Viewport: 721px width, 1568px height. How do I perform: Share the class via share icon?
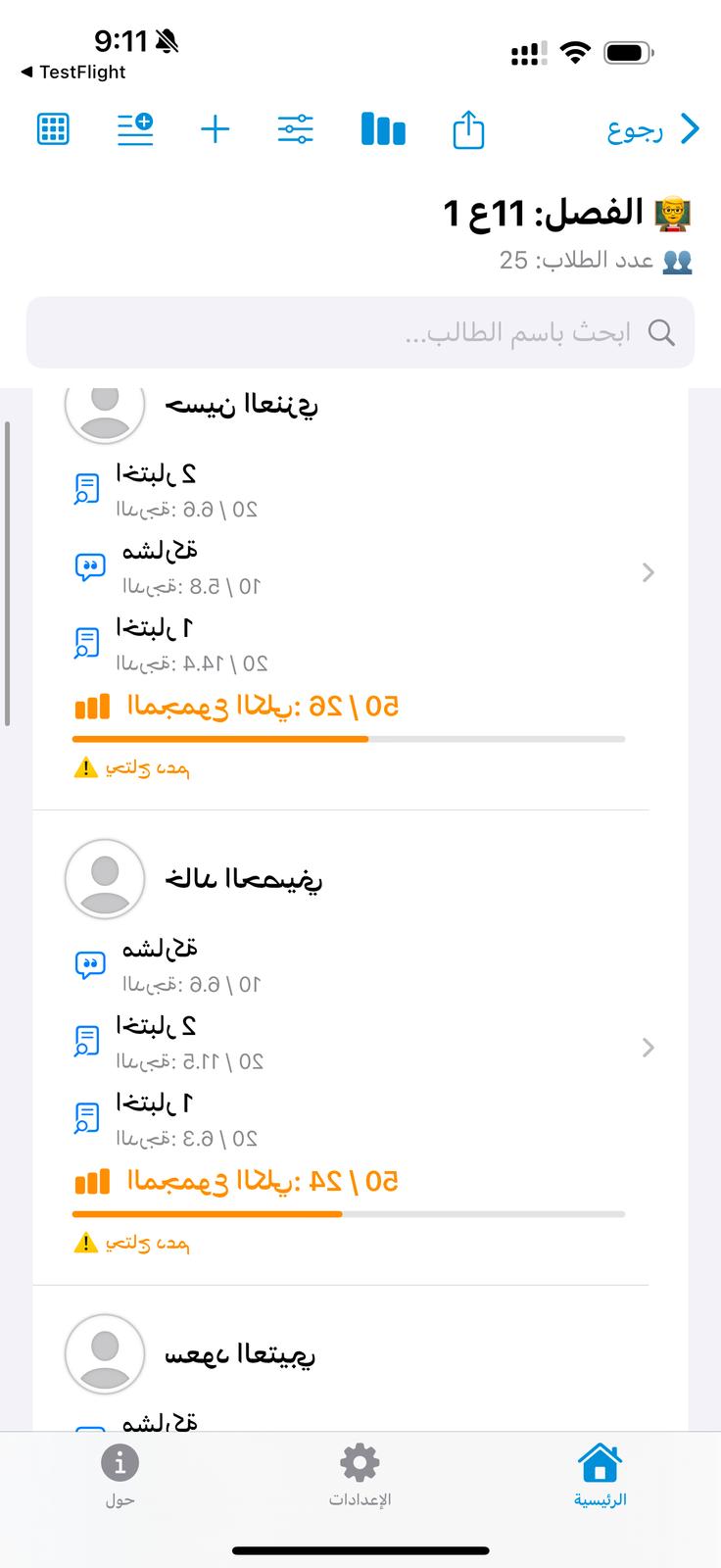pos(468,129)
